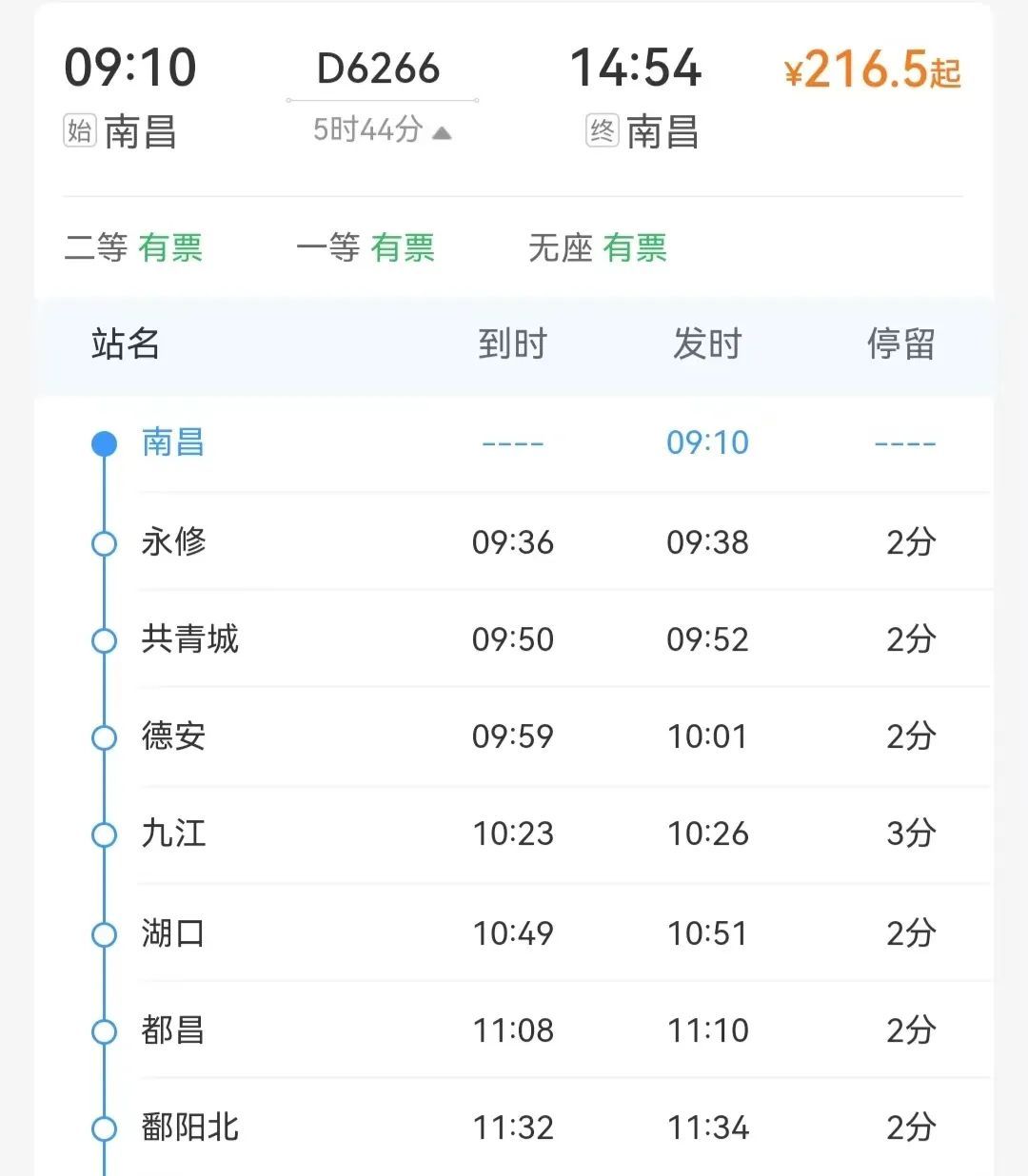
Task: Select the 无座 seat availability option
Action: [x=561, y=247]
